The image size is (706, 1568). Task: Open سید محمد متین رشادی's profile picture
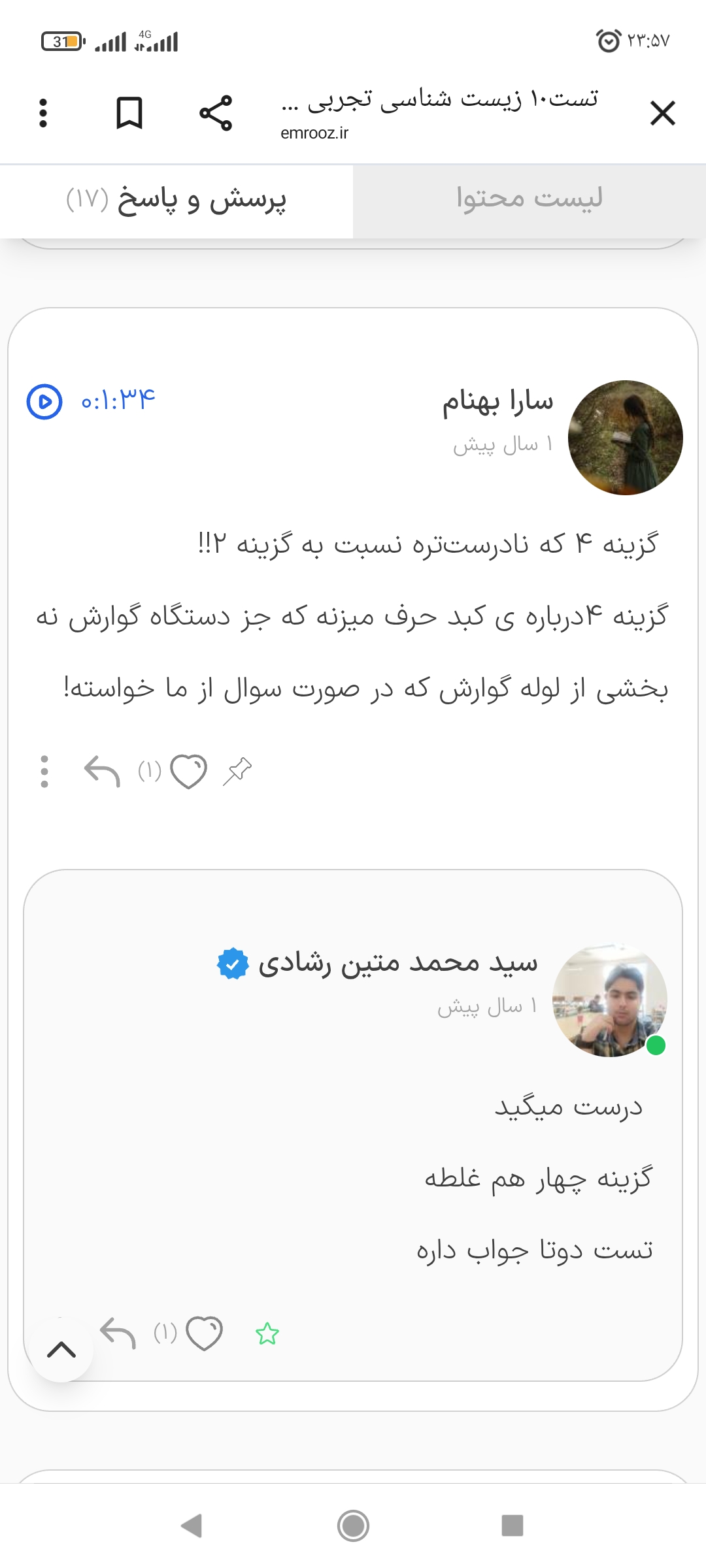pyautogui.click(x=609, y=1000)
